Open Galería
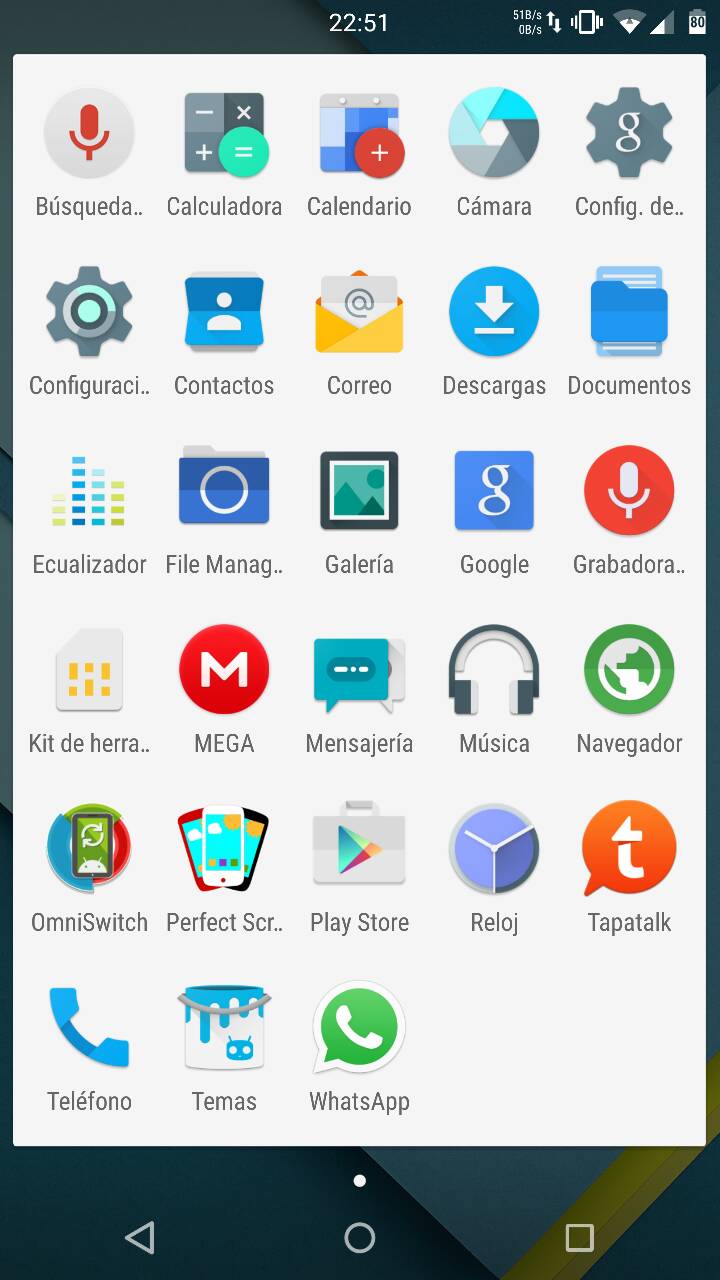720x1280 pixels. pyautogui.click(x=359, y=492)
